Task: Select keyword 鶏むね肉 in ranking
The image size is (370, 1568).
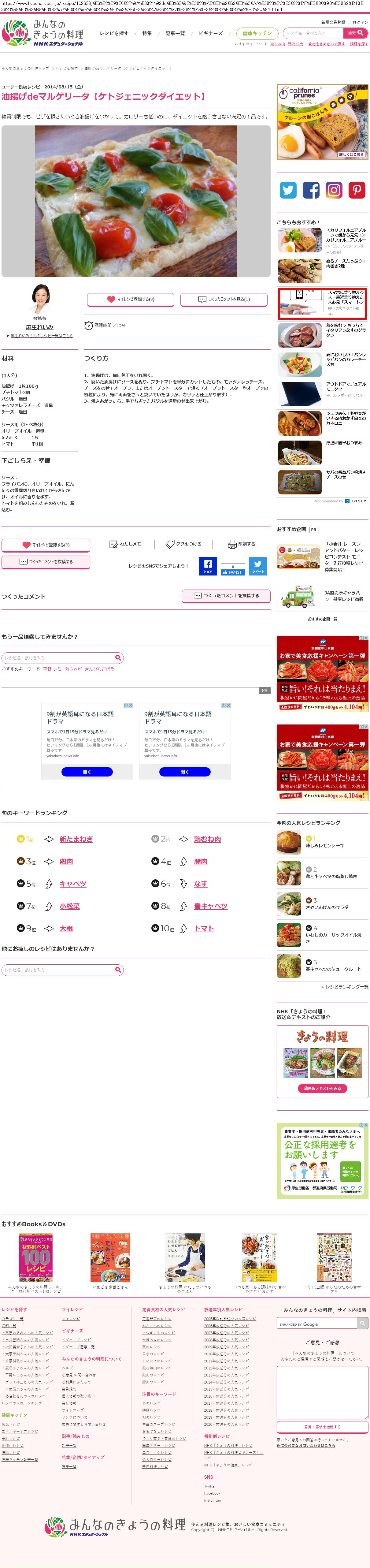Action: pos(207,839)
